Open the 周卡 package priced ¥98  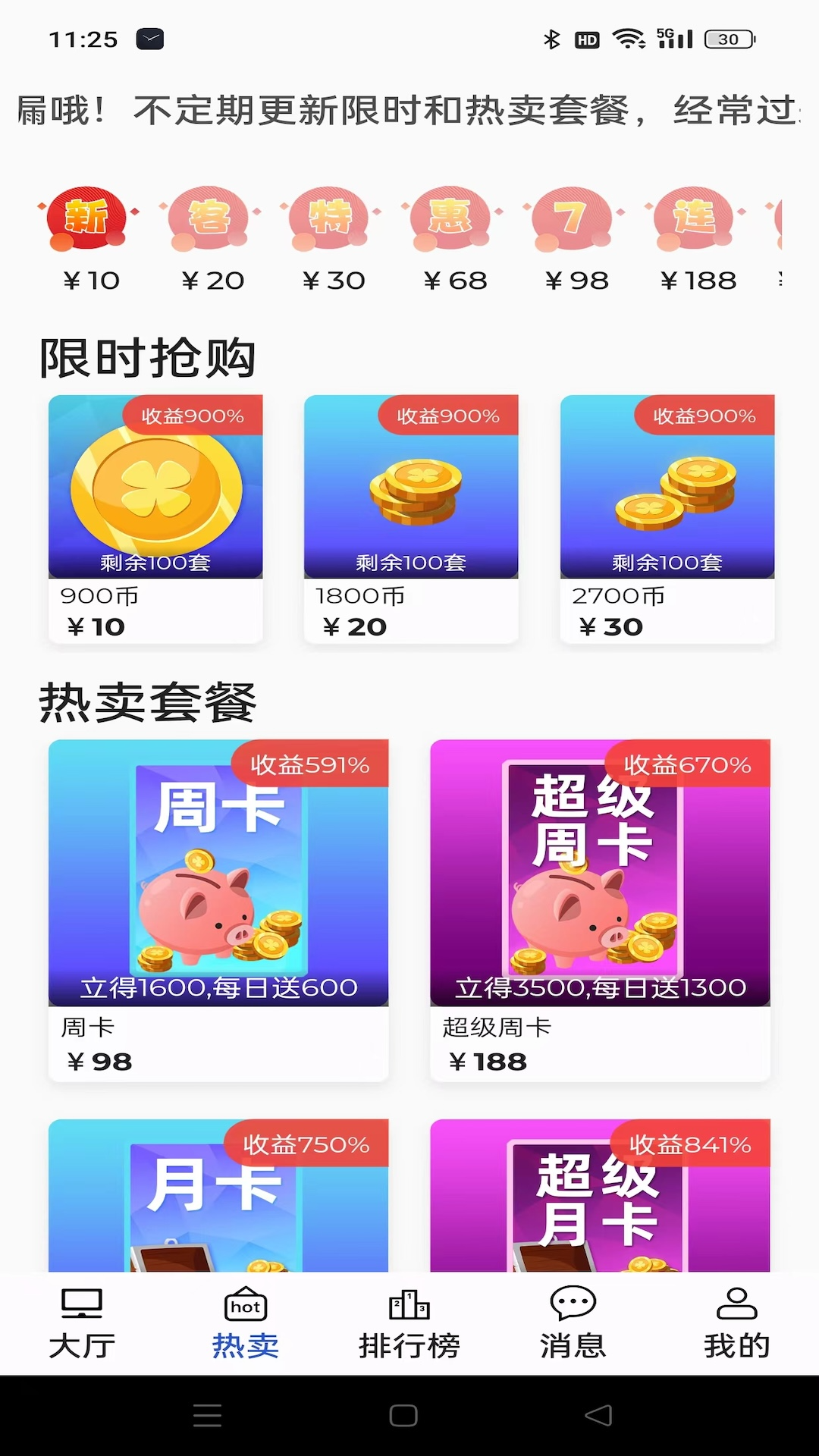click(218, 910)
